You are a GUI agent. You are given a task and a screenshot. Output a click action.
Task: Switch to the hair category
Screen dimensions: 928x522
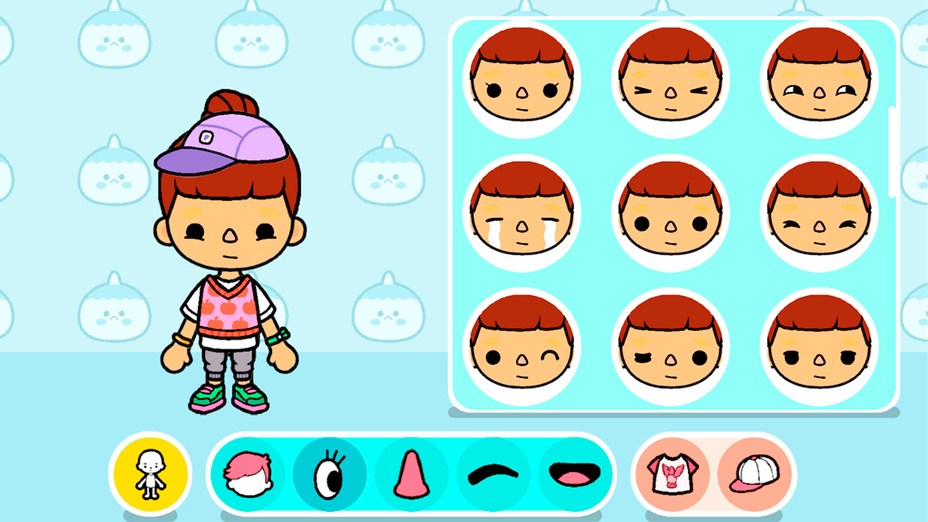point(247,474)
